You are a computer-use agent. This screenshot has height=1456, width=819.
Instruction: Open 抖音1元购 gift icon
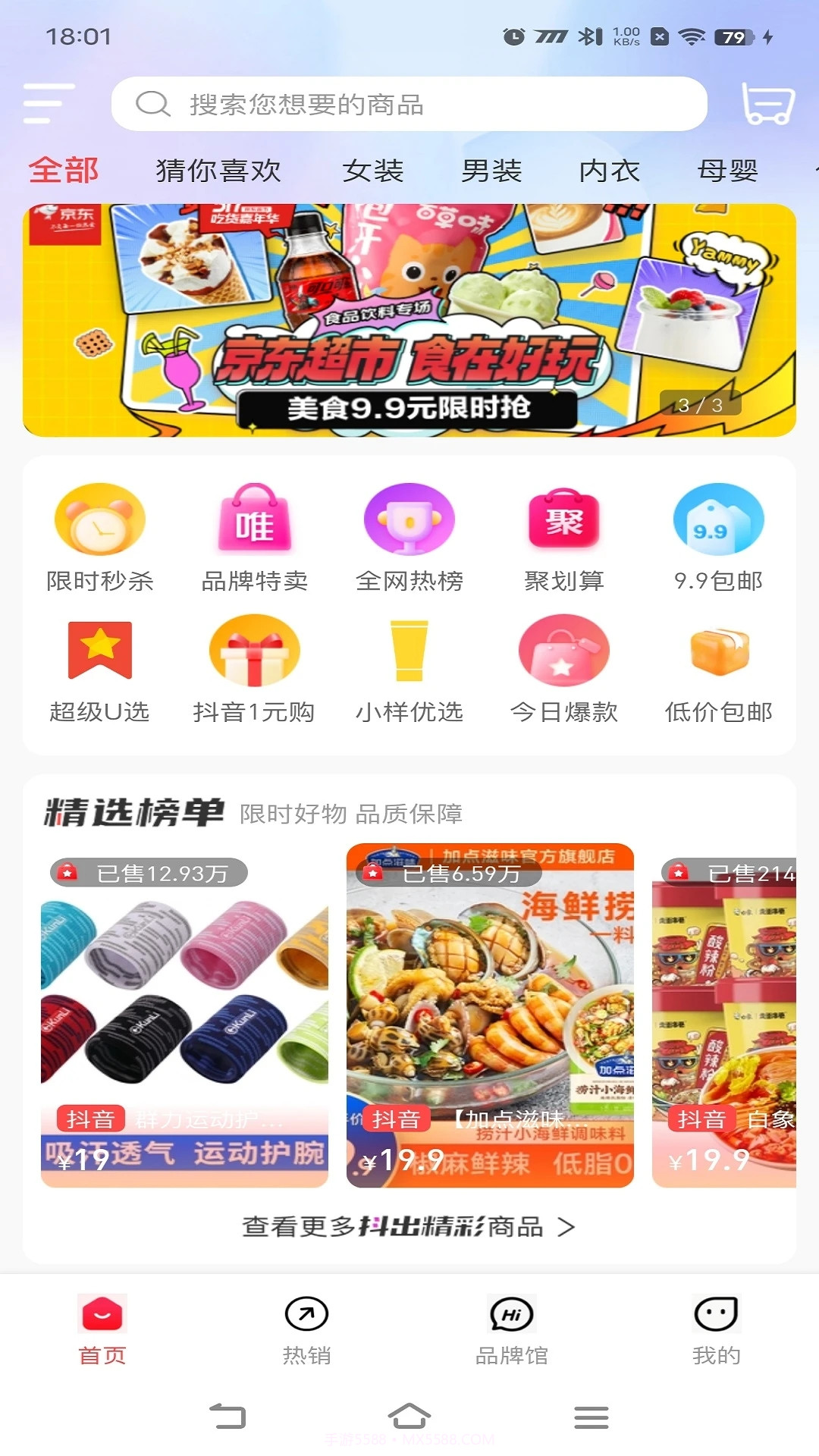254,666
